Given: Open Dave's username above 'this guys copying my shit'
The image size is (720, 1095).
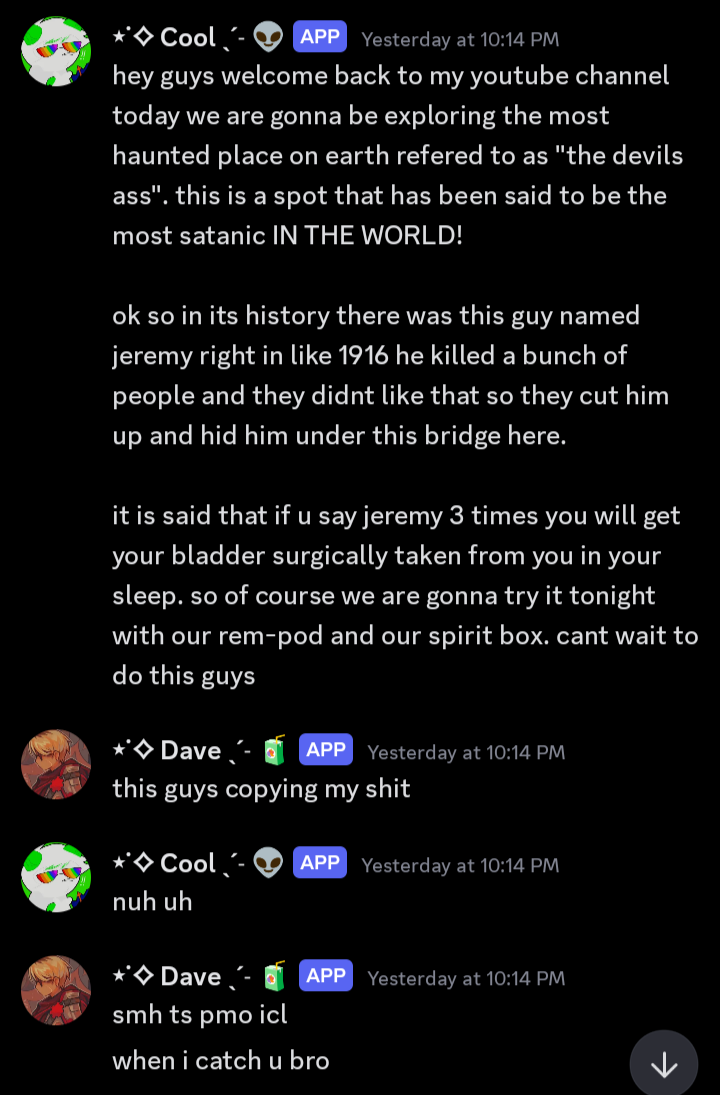Looking at the screenshot, I should click(x=190, y=751).
